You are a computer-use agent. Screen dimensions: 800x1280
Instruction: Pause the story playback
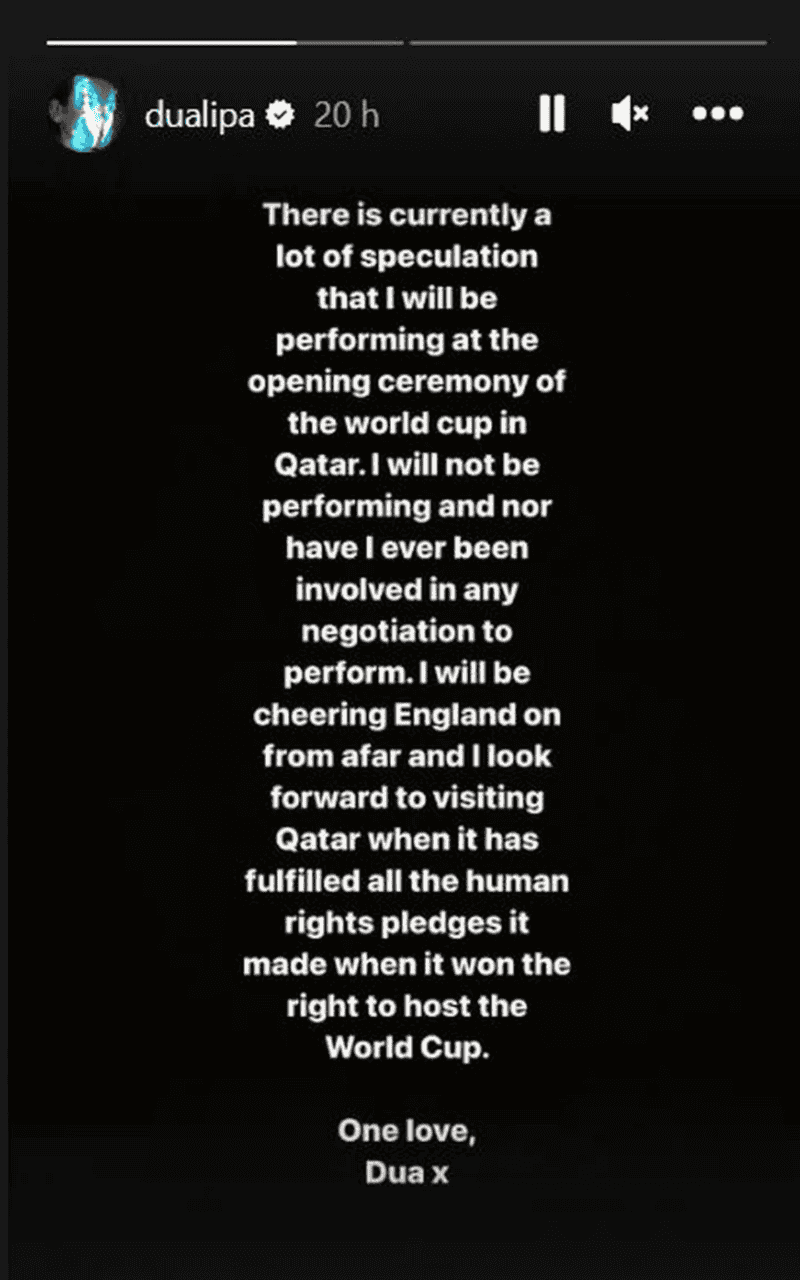(x=552, y=114)
